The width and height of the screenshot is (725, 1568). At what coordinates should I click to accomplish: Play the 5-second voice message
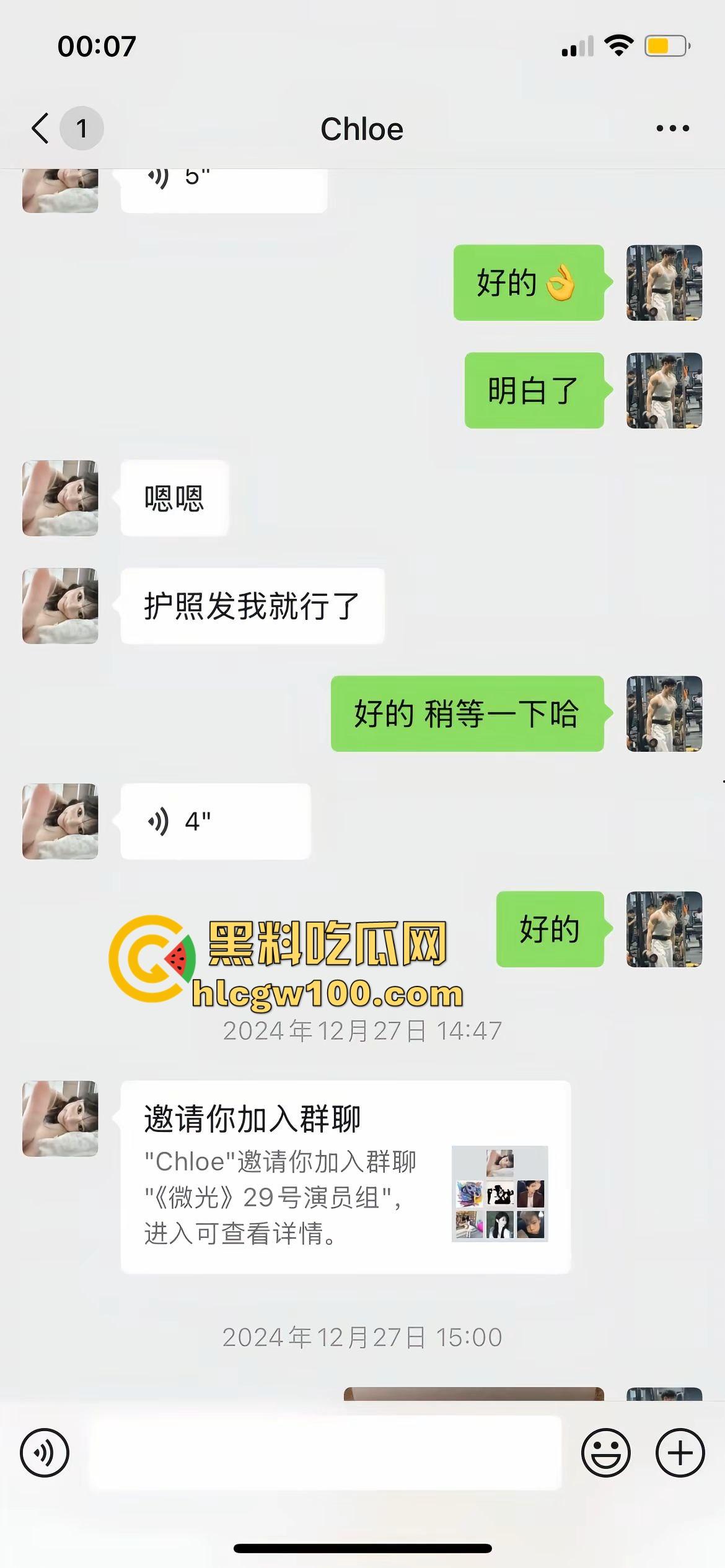pos(223,186)
